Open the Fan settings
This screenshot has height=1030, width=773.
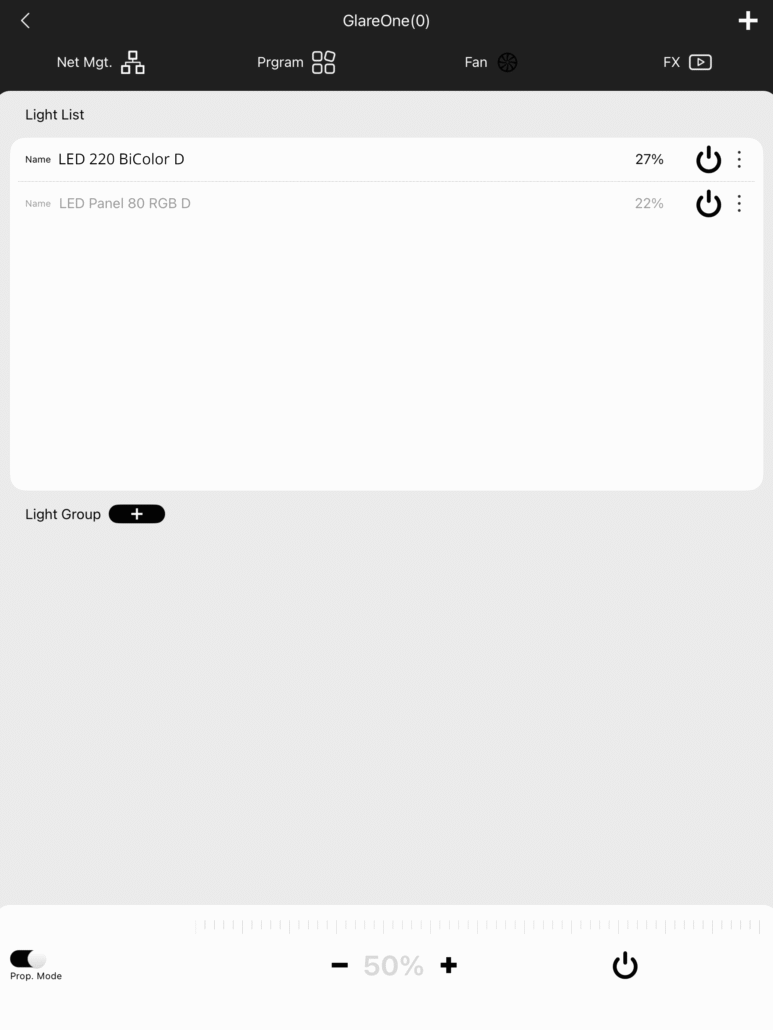[x=491, y=62]
